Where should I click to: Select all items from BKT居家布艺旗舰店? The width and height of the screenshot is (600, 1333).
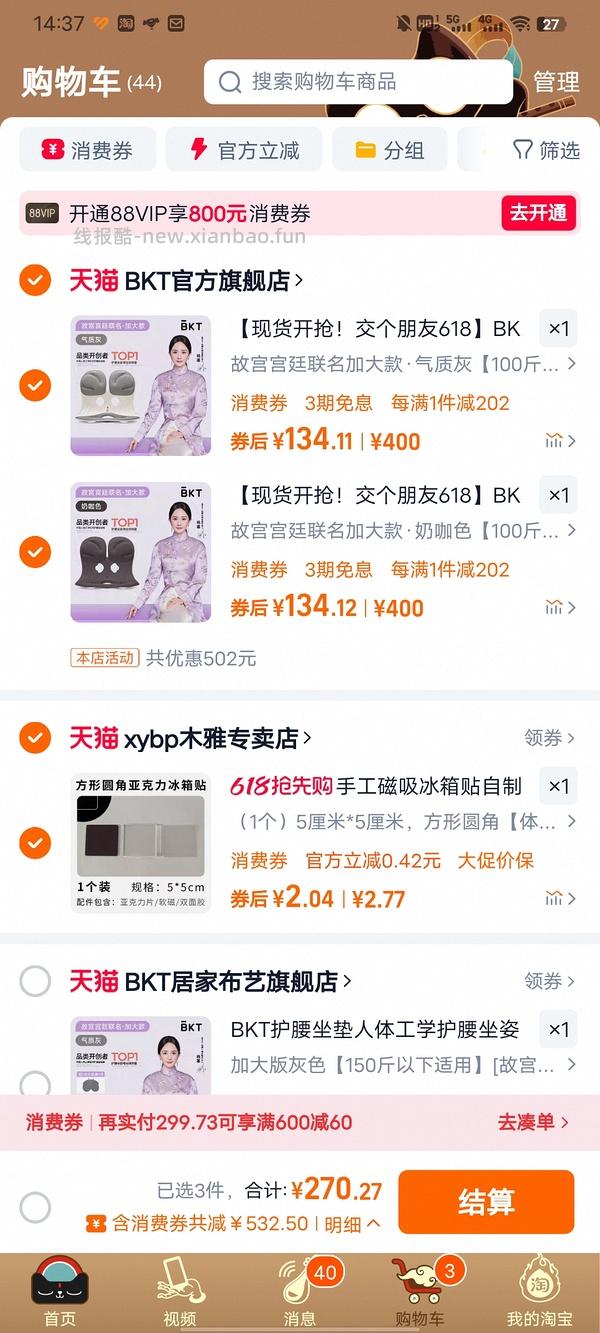[35, 981]
